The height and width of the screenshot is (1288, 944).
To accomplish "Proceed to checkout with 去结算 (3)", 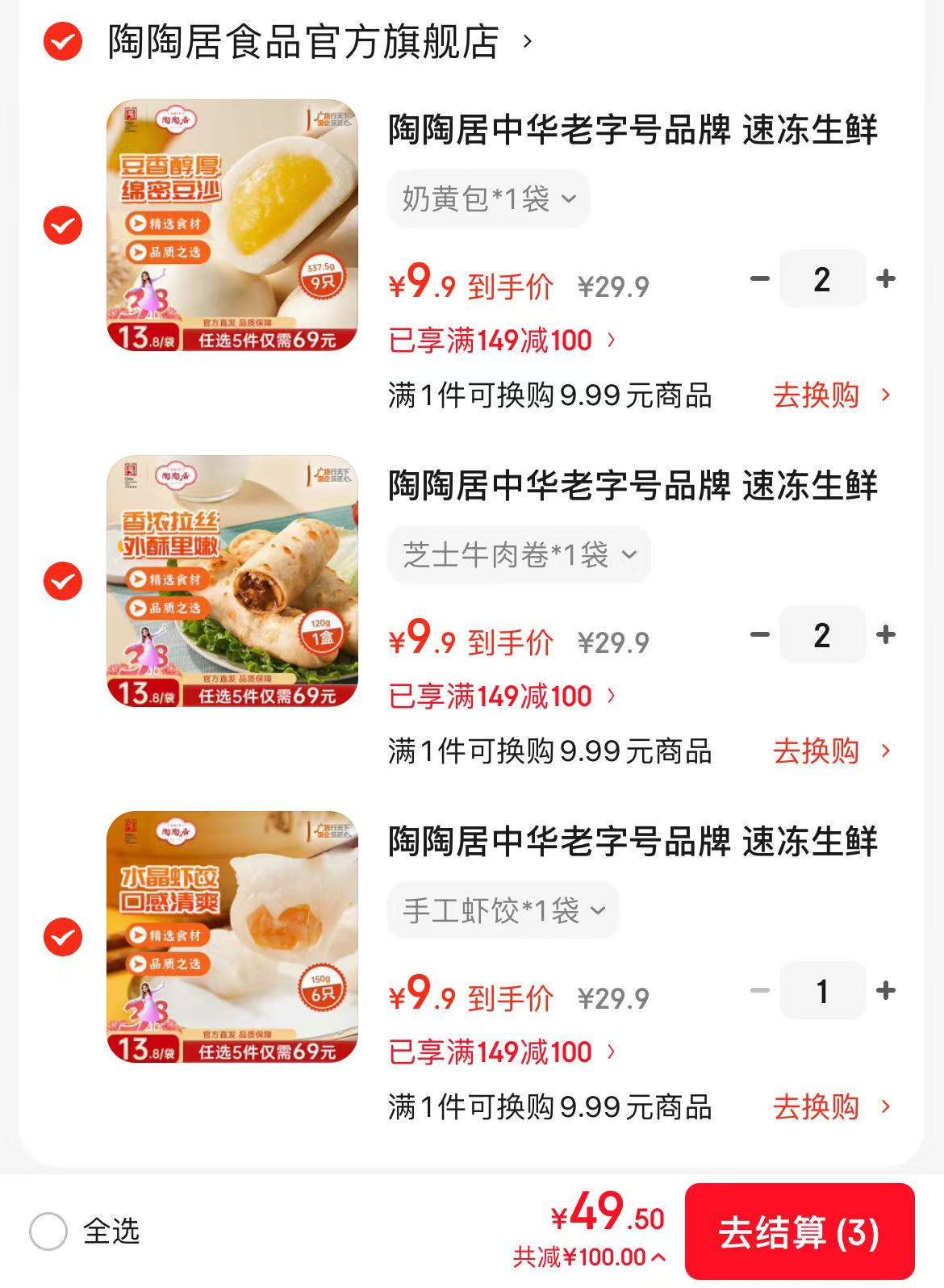I will [x=799, y=1232].
